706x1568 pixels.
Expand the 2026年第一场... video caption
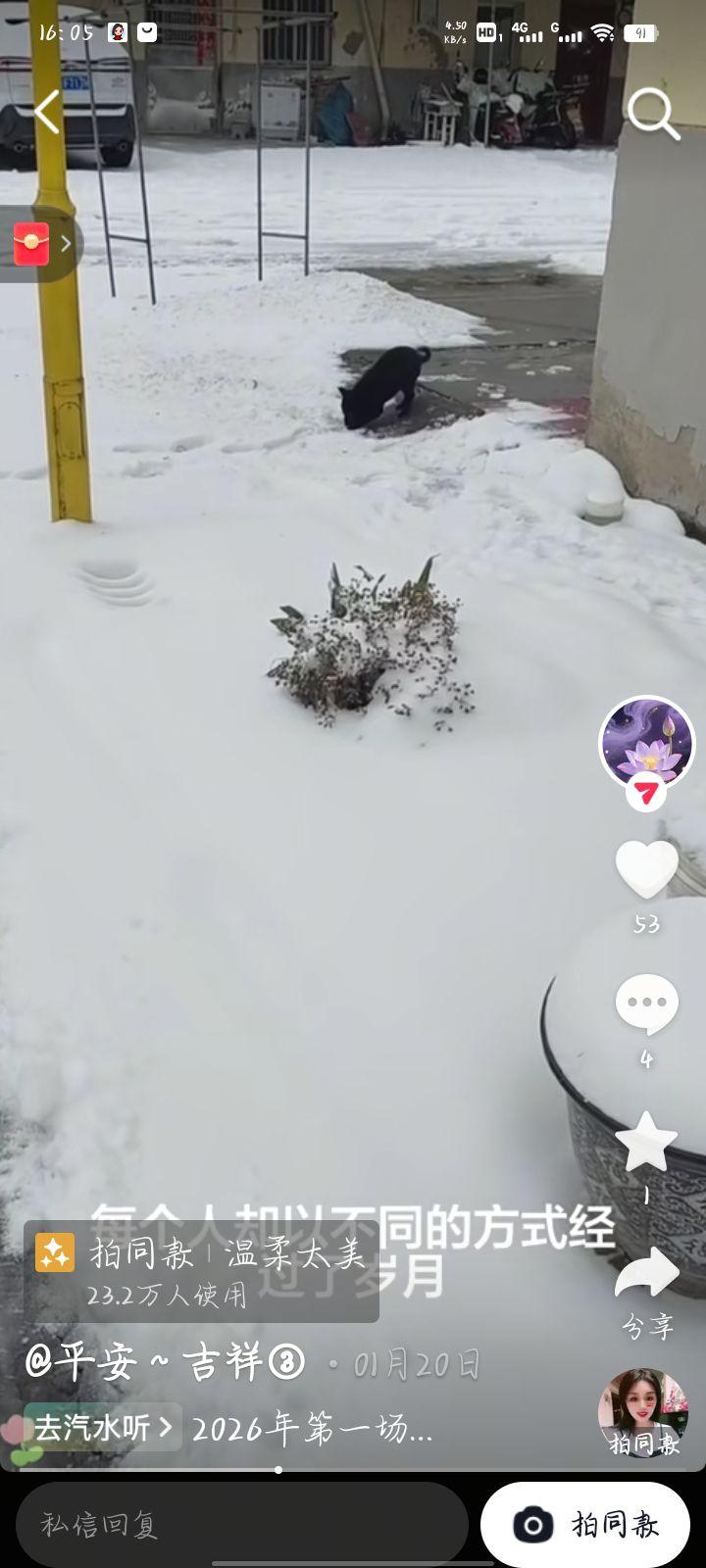(313, 1429)
